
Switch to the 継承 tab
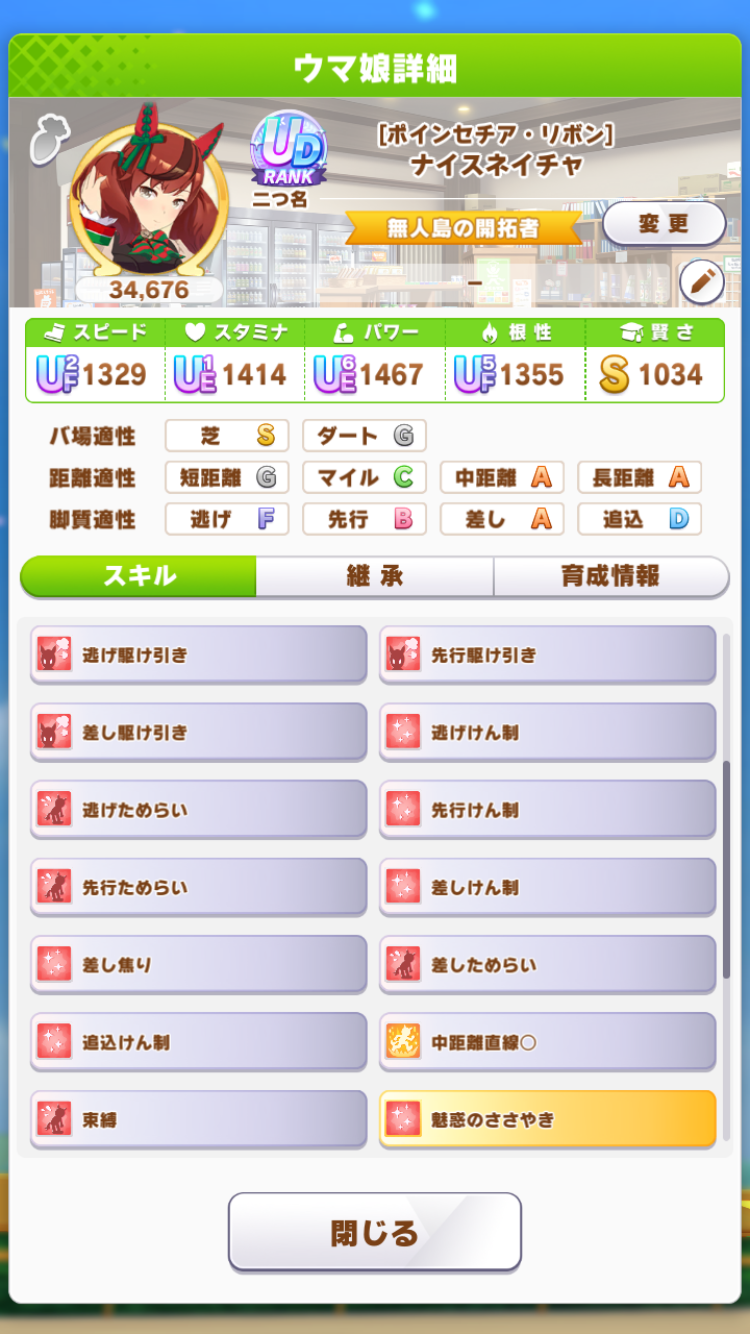click(x=374, y=576)
